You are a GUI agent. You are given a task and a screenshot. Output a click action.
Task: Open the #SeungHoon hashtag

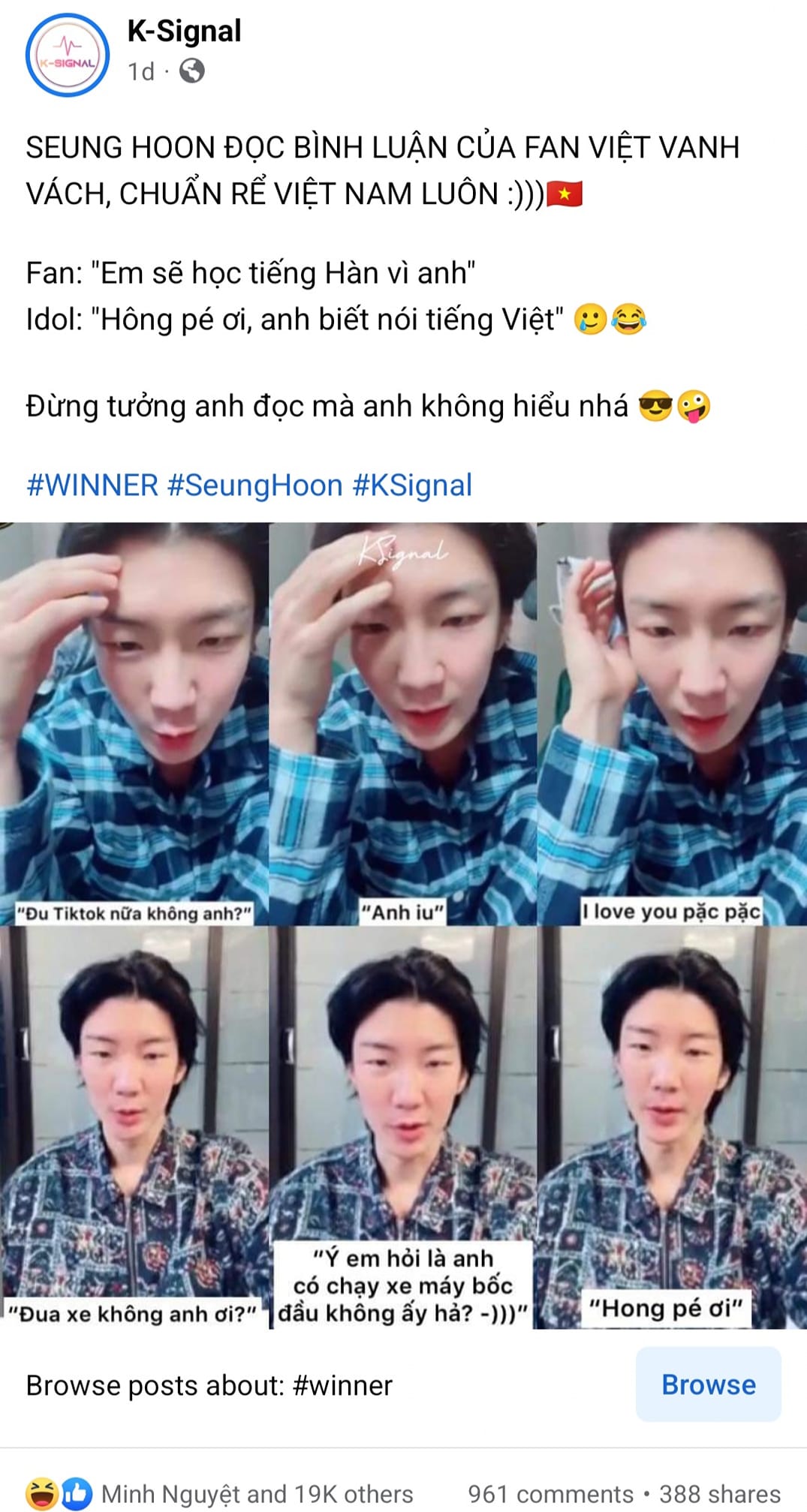[254, 485]
